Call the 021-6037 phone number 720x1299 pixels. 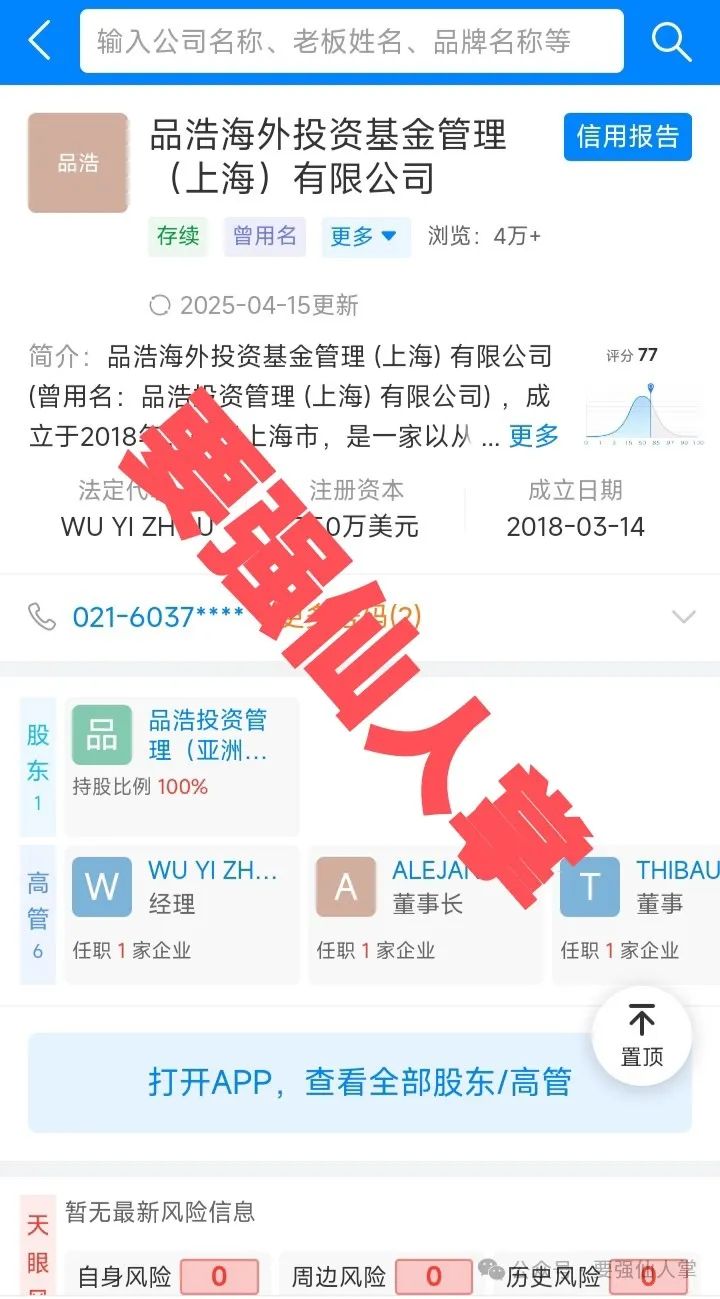(158, 617)
